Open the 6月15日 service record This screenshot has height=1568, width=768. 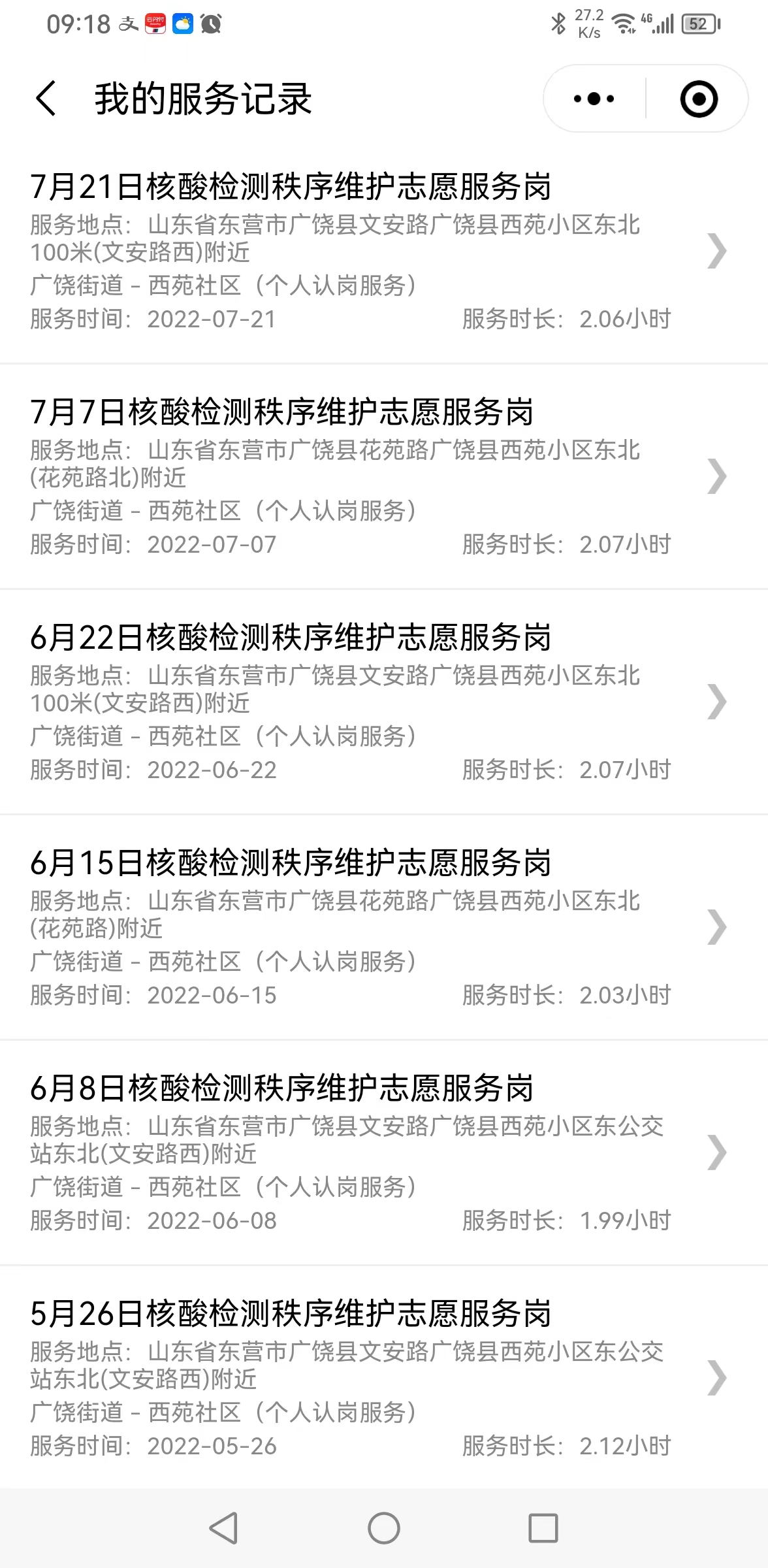coord(384,927)
